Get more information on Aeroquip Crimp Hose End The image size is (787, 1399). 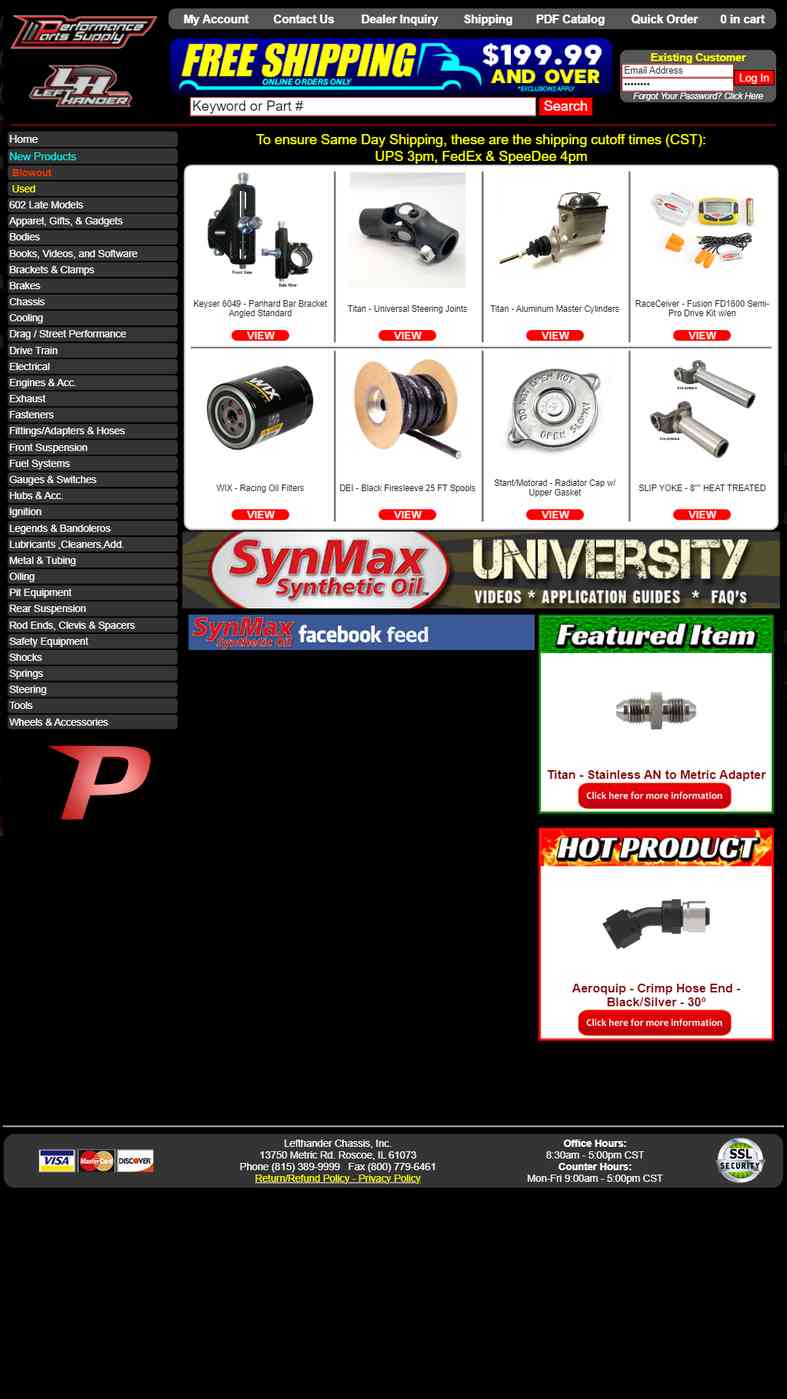coord(655,1023)
